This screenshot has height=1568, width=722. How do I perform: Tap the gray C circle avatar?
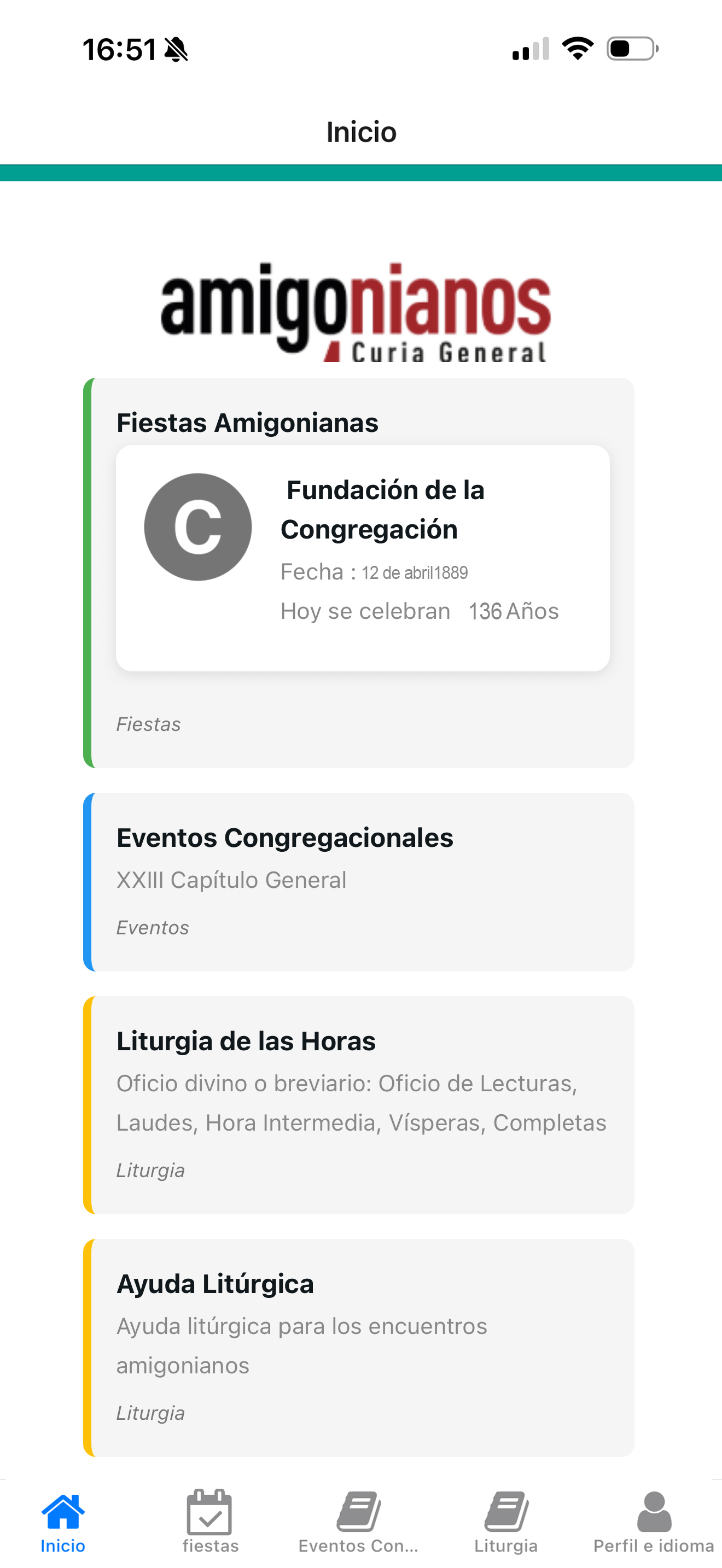pos(199,527)
